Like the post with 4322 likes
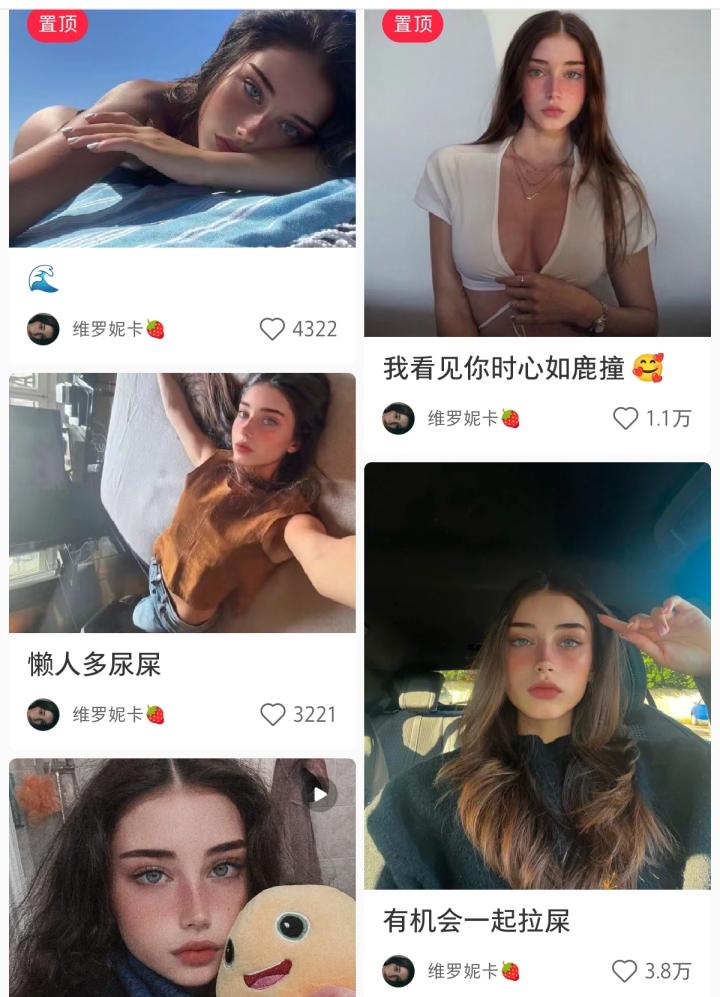720x997 pixels. pyautogui.click(x=272, y=329)
